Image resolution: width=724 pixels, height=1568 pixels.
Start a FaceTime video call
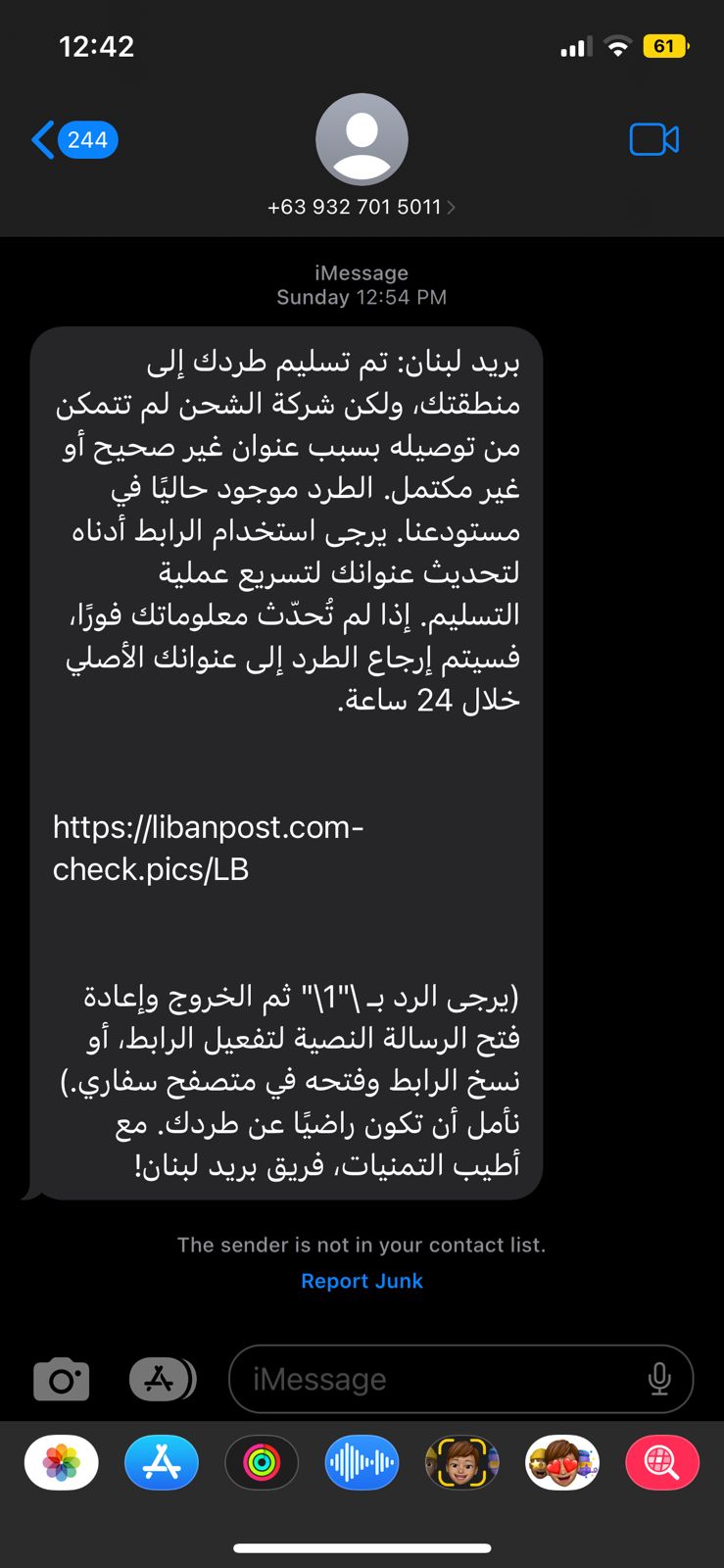click(653, 140)
